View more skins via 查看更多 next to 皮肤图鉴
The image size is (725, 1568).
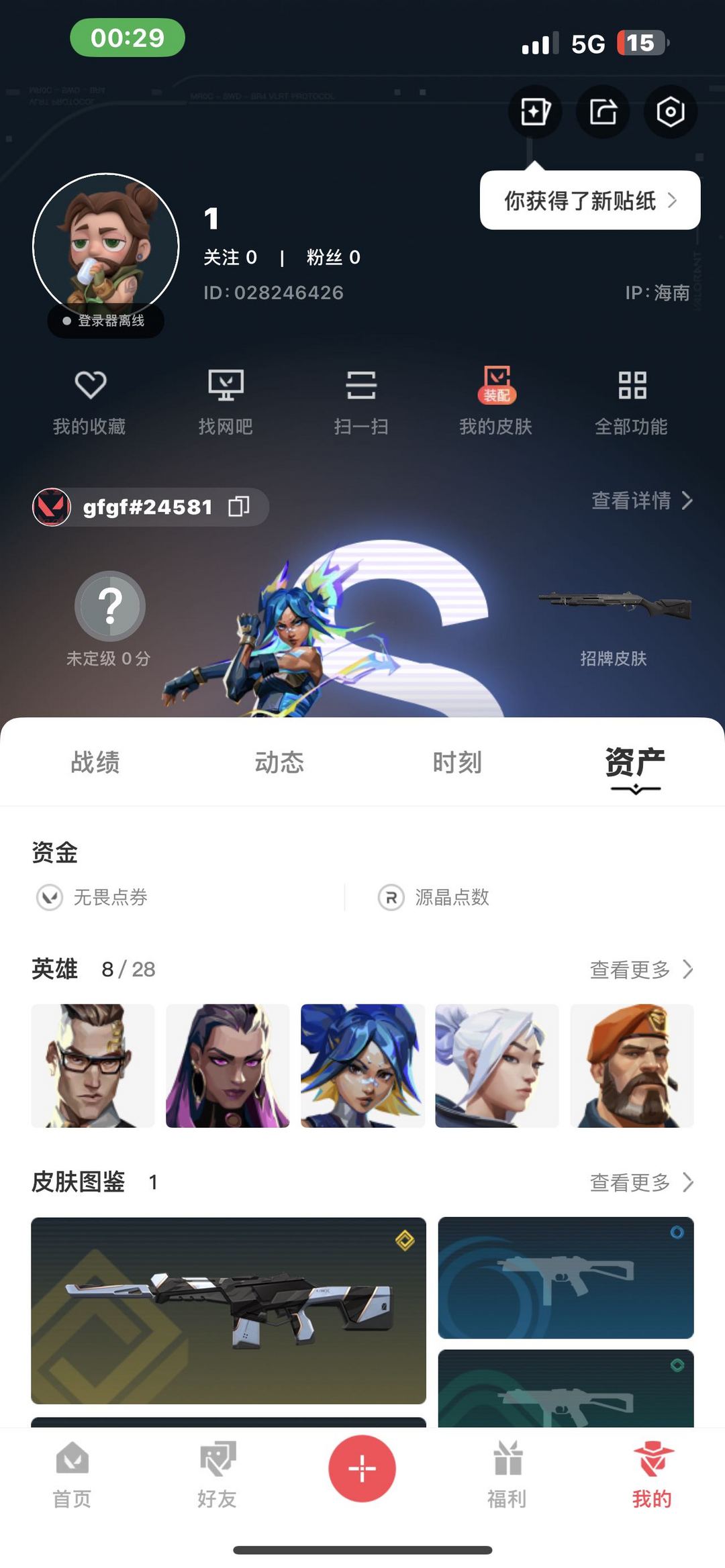click(641, 1182)
